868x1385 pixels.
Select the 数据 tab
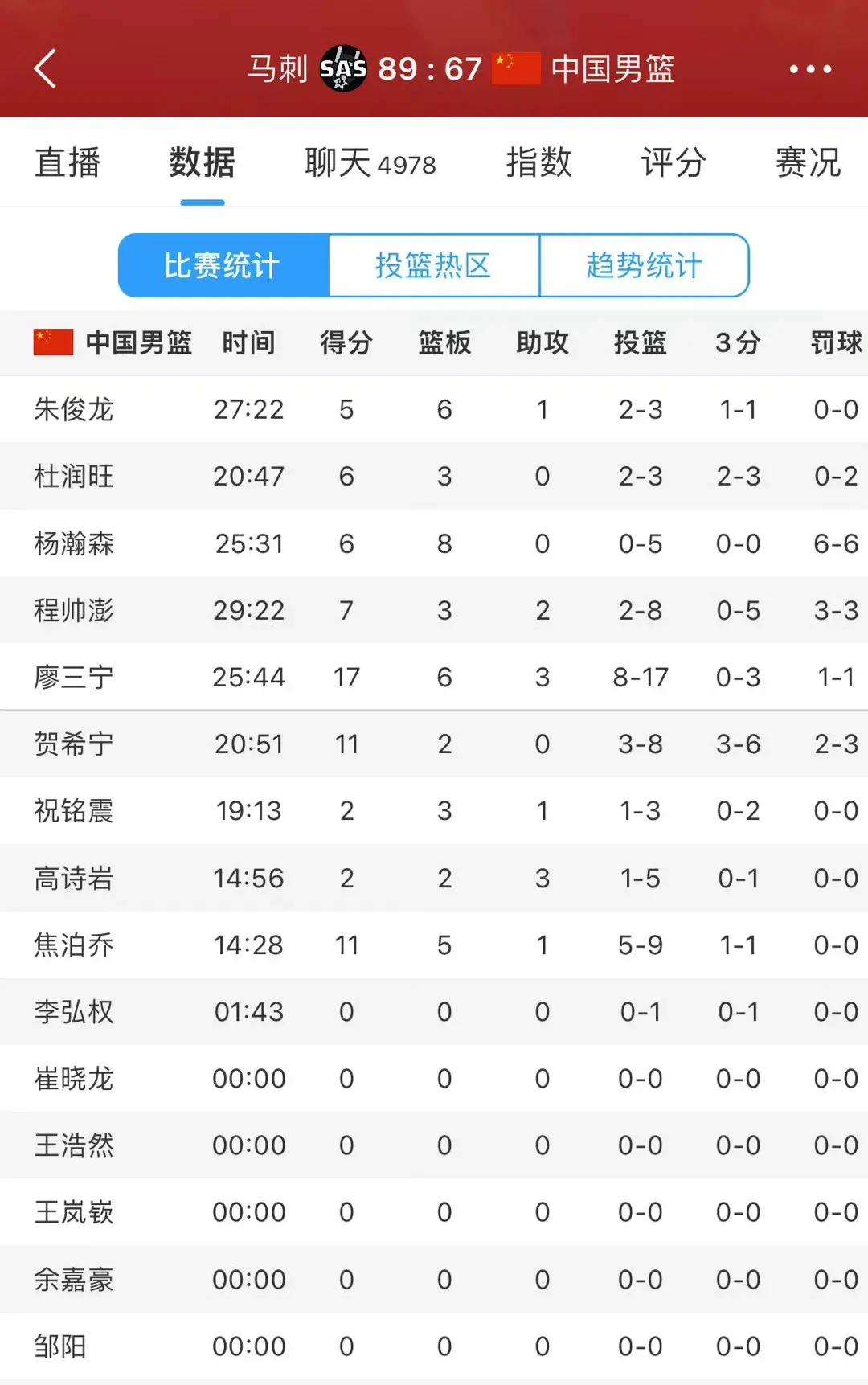pyautogui.click(x=202, y=163)
